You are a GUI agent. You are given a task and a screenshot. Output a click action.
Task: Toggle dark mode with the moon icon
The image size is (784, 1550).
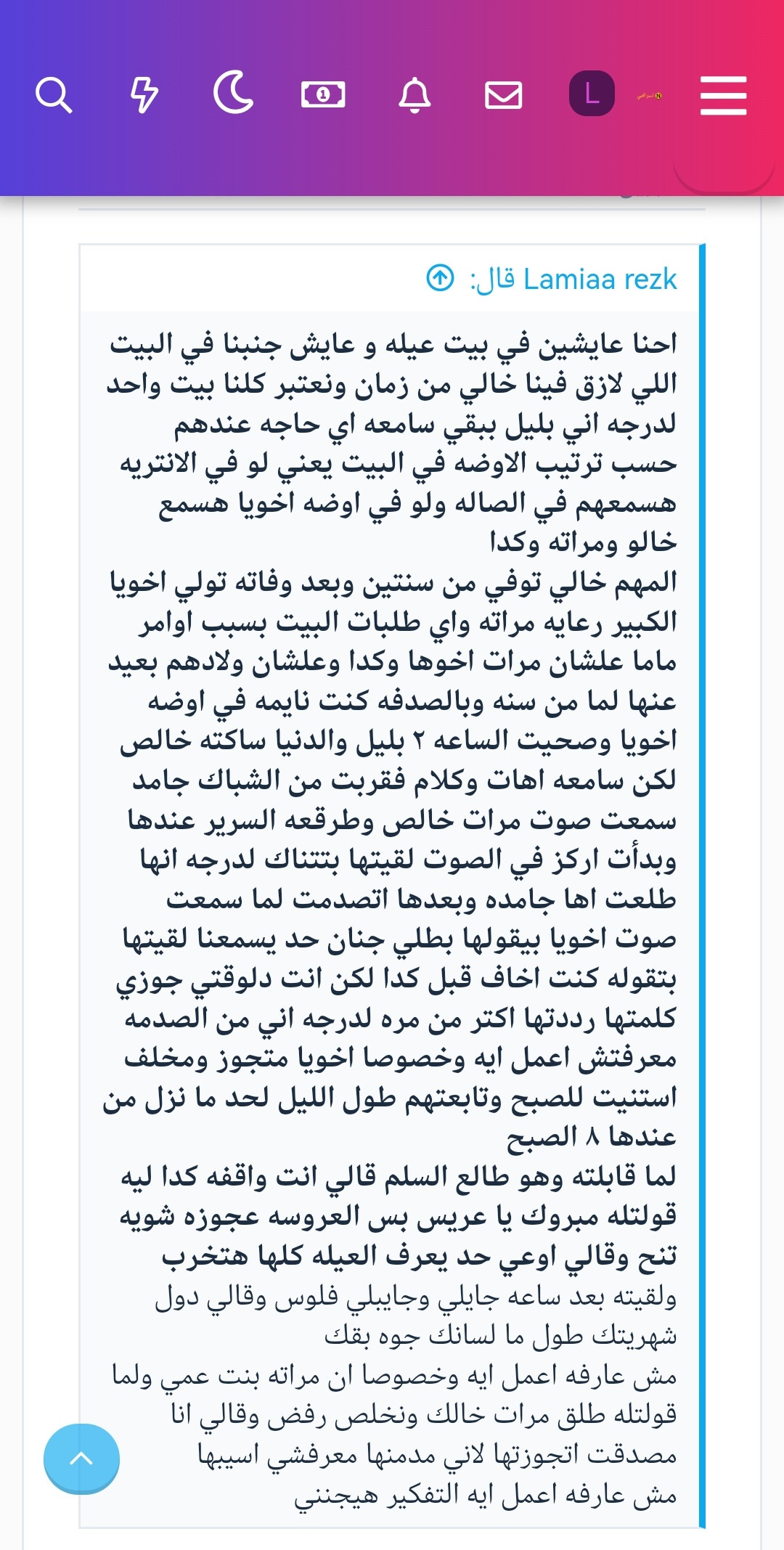[233, 93]
